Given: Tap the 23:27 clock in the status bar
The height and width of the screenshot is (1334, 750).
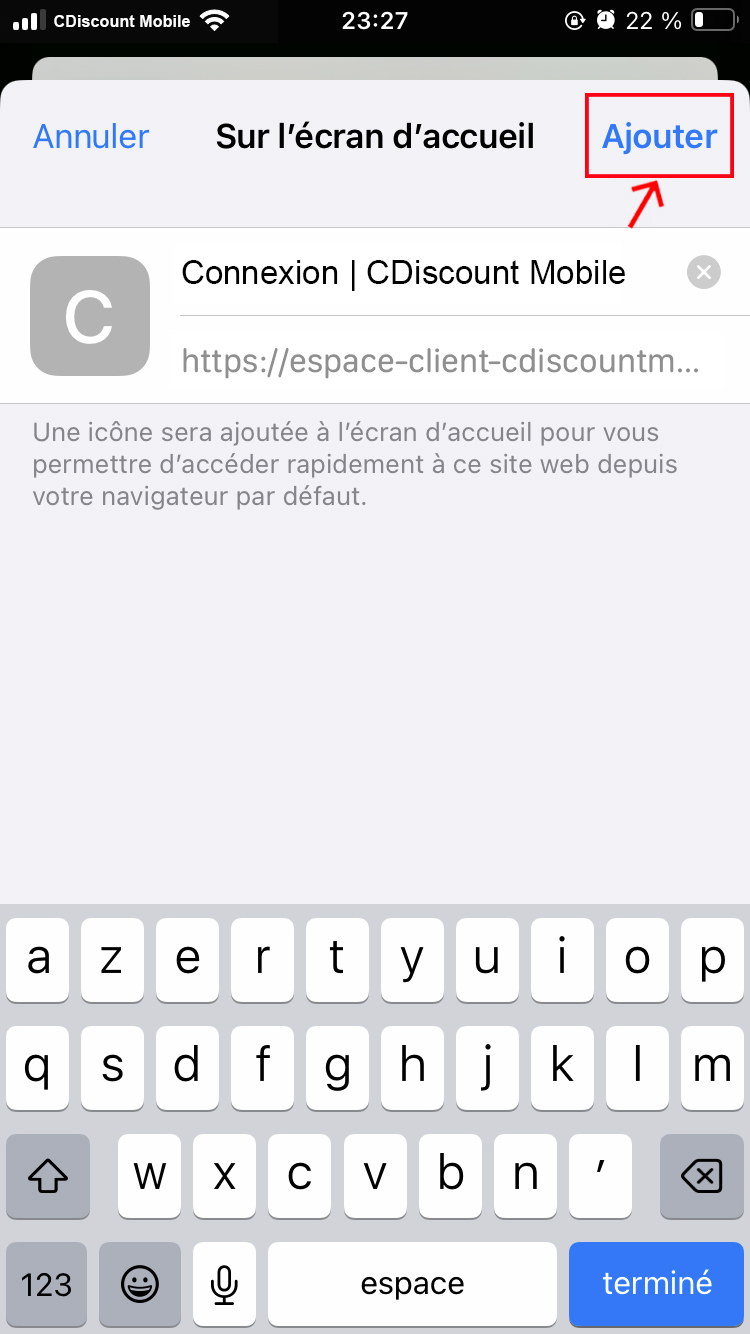Looking at the screenshot, I should pos(375,20).
